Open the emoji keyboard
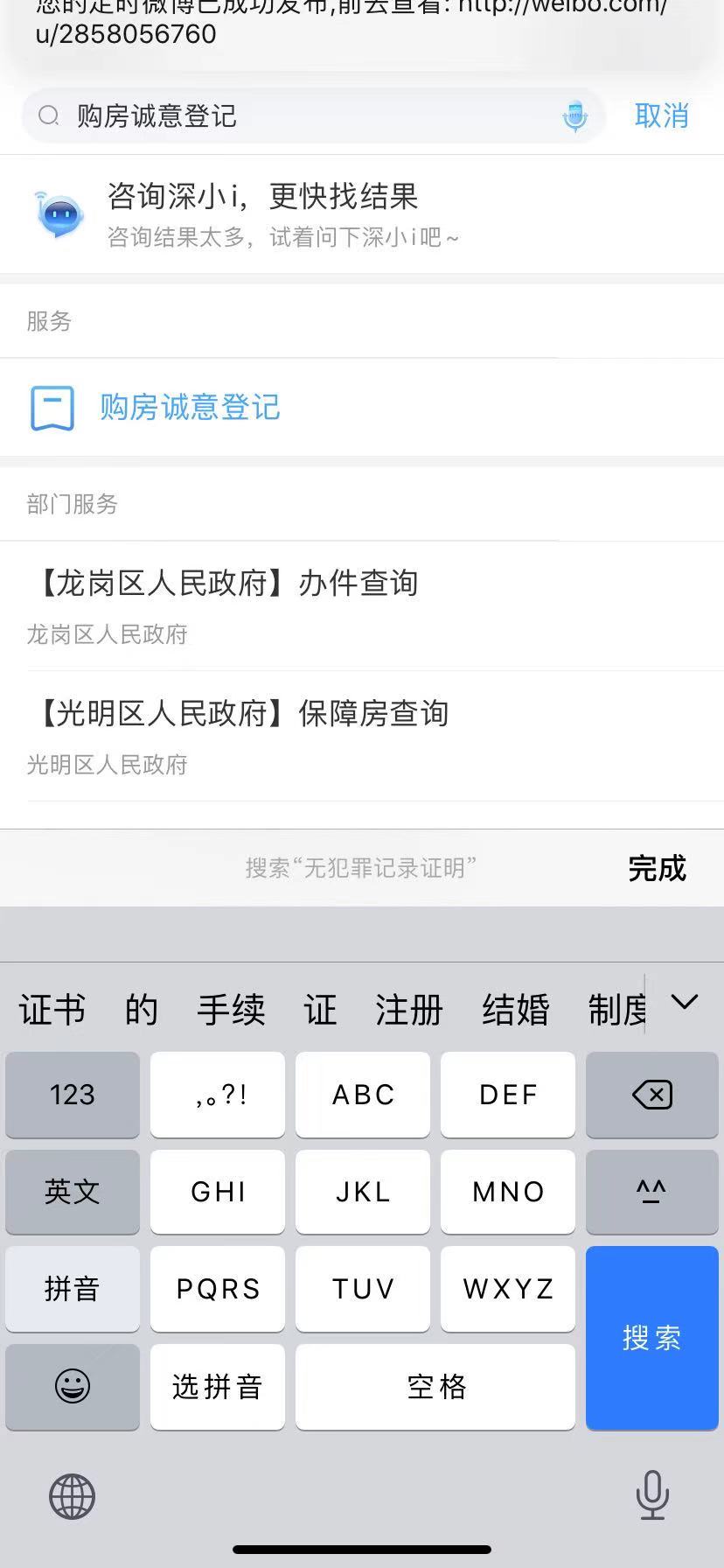Viewport: 724px width, 1568px height. click(73, 1387)
